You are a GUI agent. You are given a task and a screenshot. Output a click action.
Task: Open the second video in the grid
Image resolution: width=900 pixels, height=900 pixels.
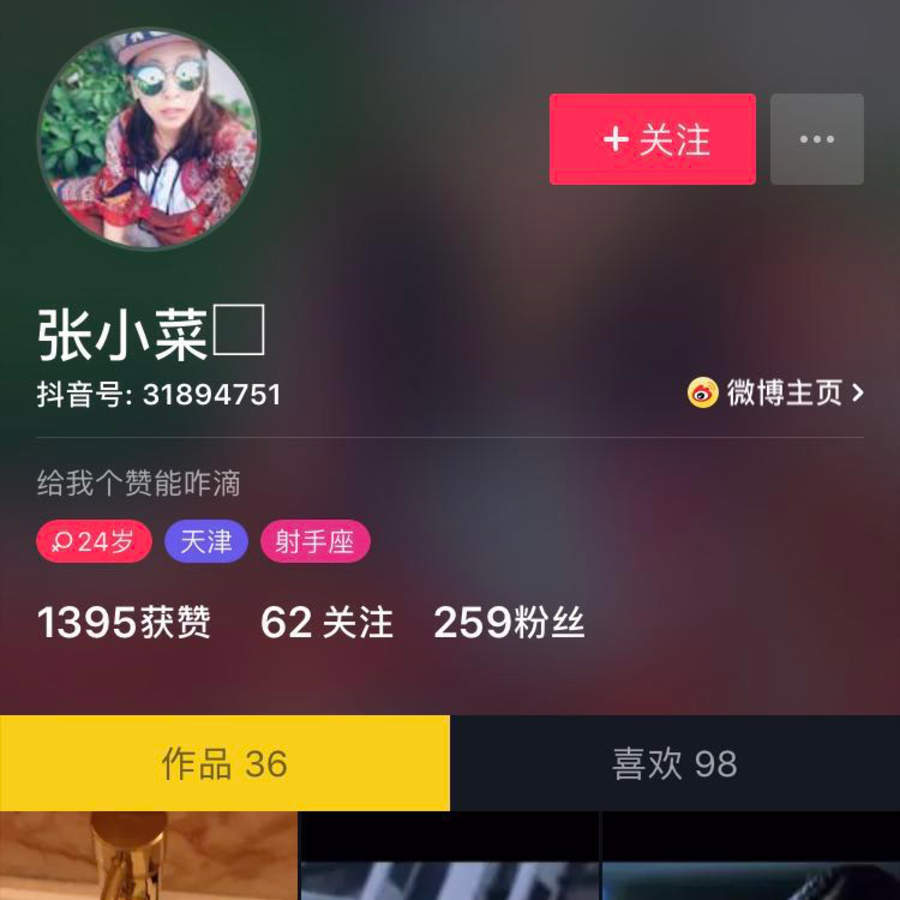[450, 856]
